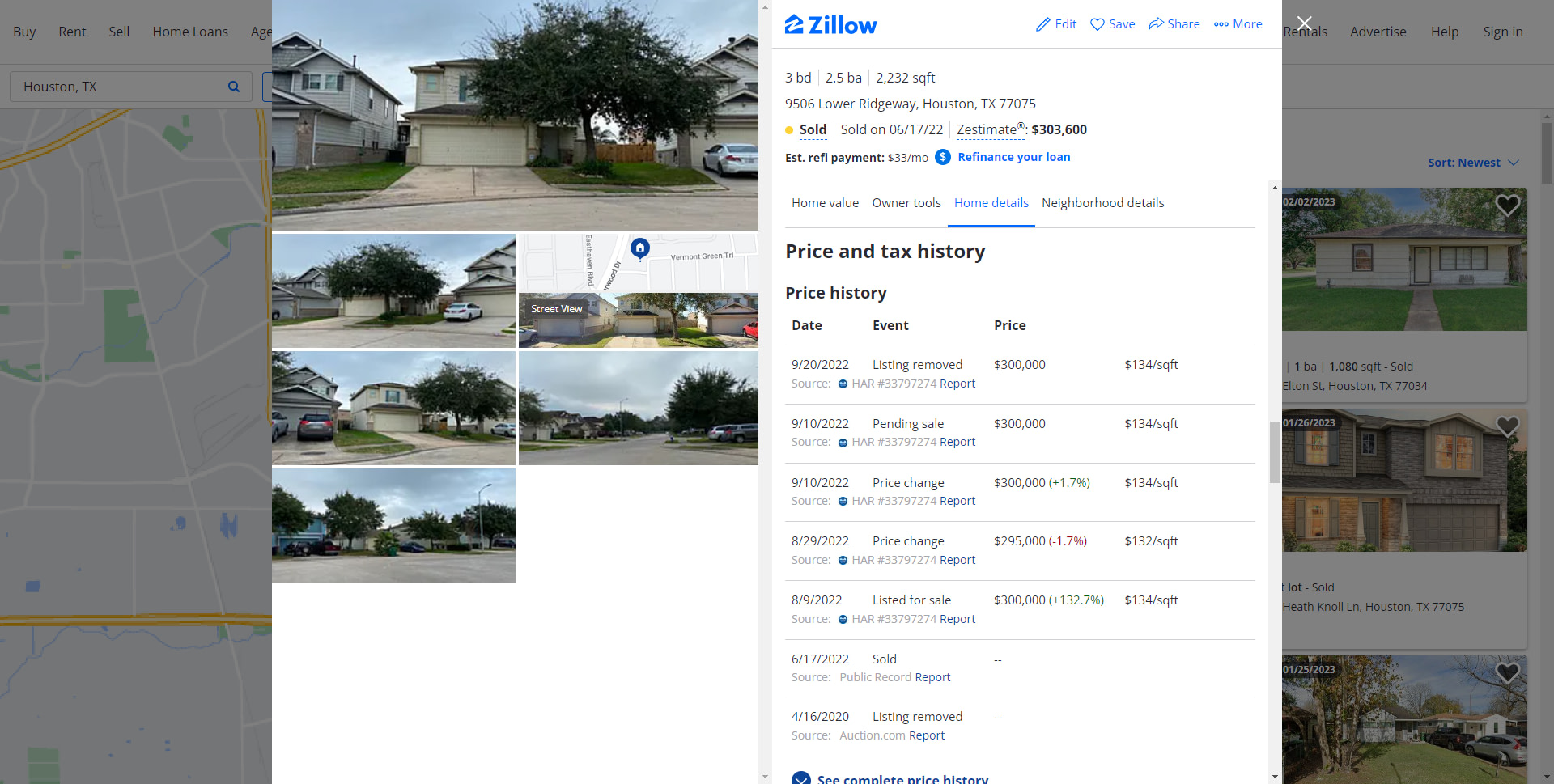
Task: Edit the home facts
Action: [1056, 24]
